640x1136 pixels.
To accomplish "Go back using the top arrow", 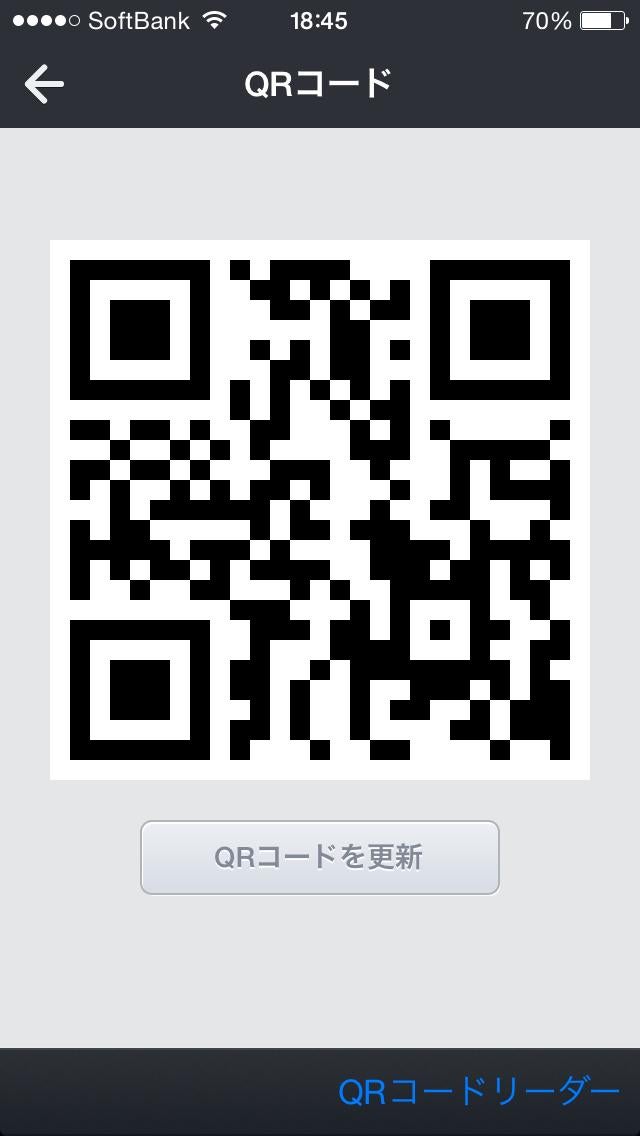I will pyautogui.click(x=44, y=85).
